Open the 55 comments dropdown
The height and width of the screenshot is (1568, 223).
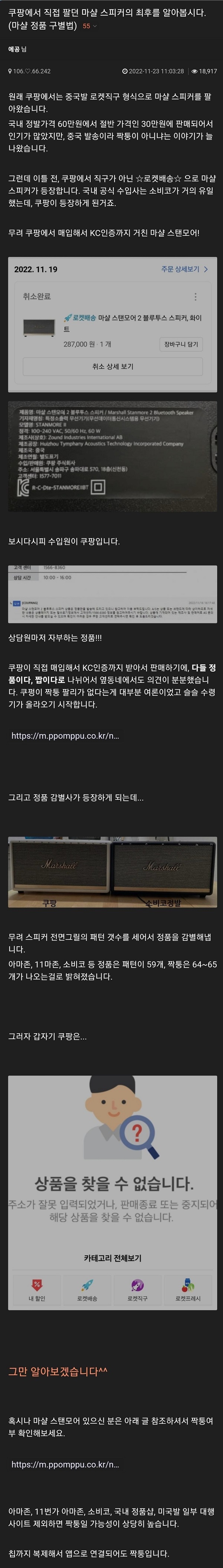pos(89,26)
